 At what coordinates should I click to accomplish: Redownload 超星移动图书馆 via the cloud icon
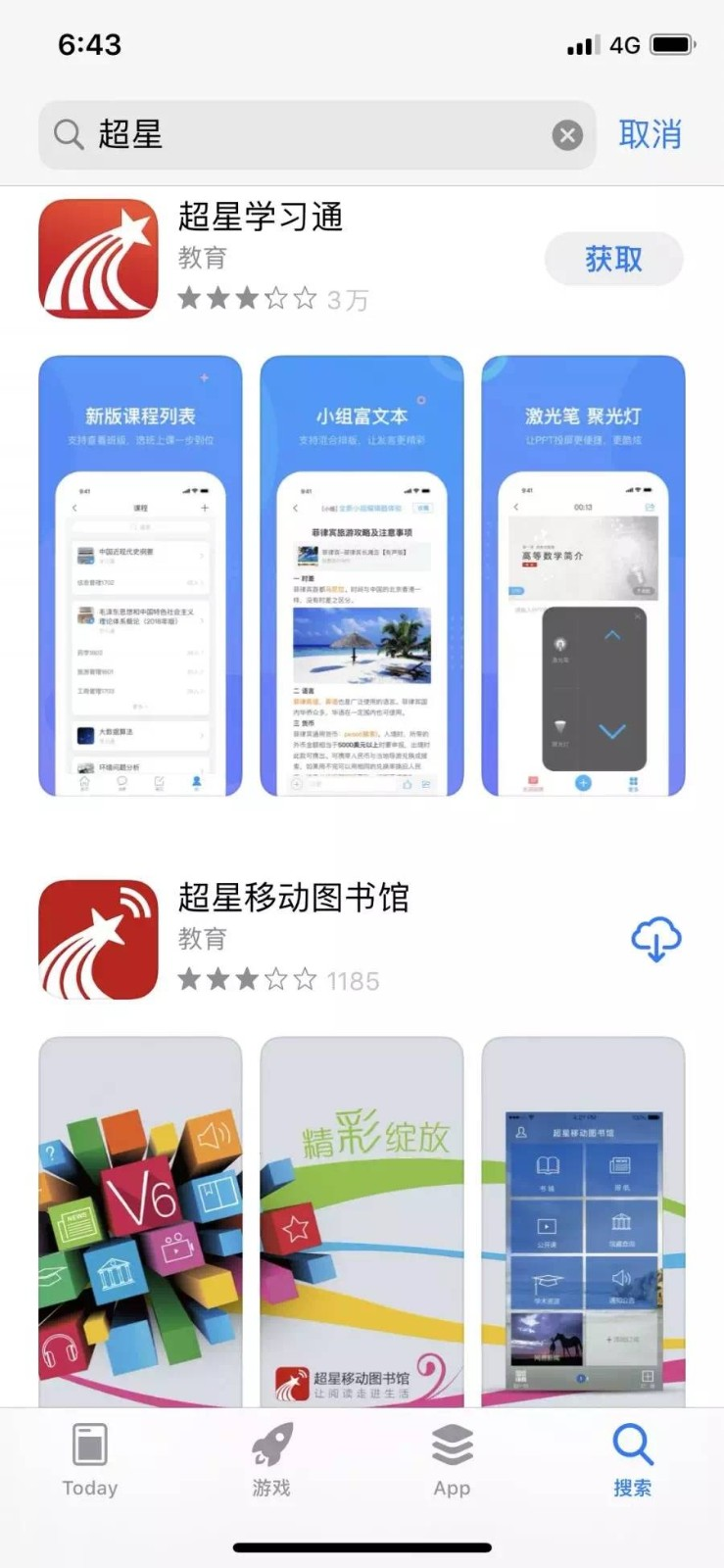pos(655,939)
